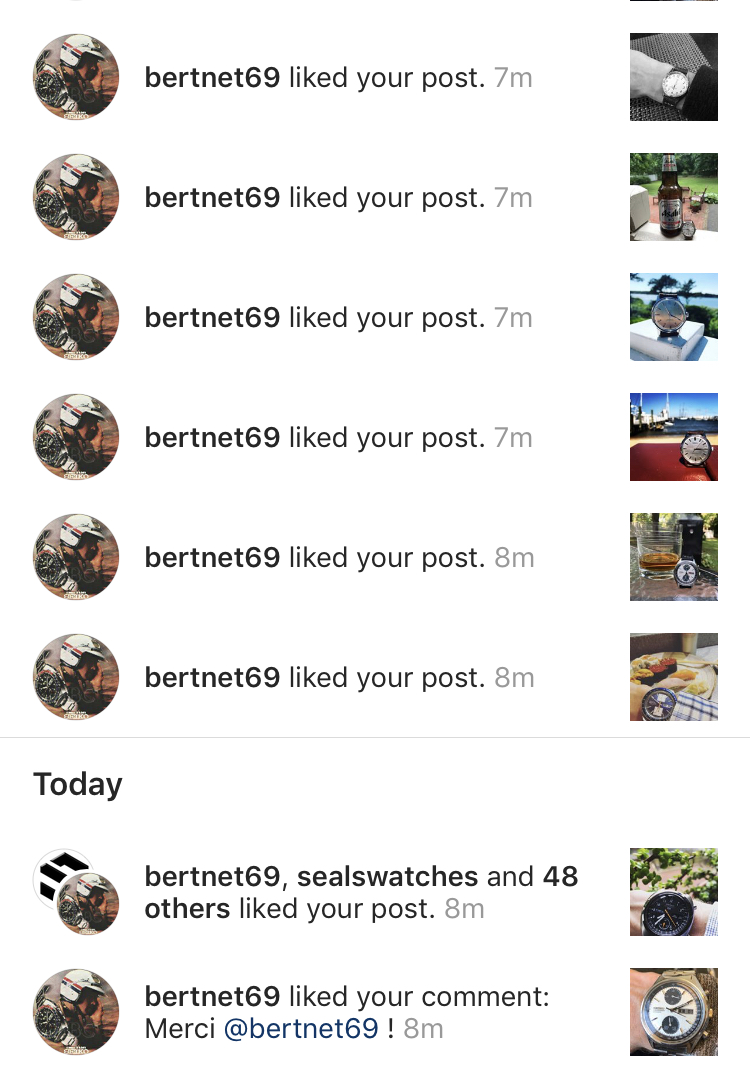Image resolution: width=750 pixels, height=1081 pixels.
Task: Tap the @bertnet69 mention in the comment
Action: [301, 1028]
